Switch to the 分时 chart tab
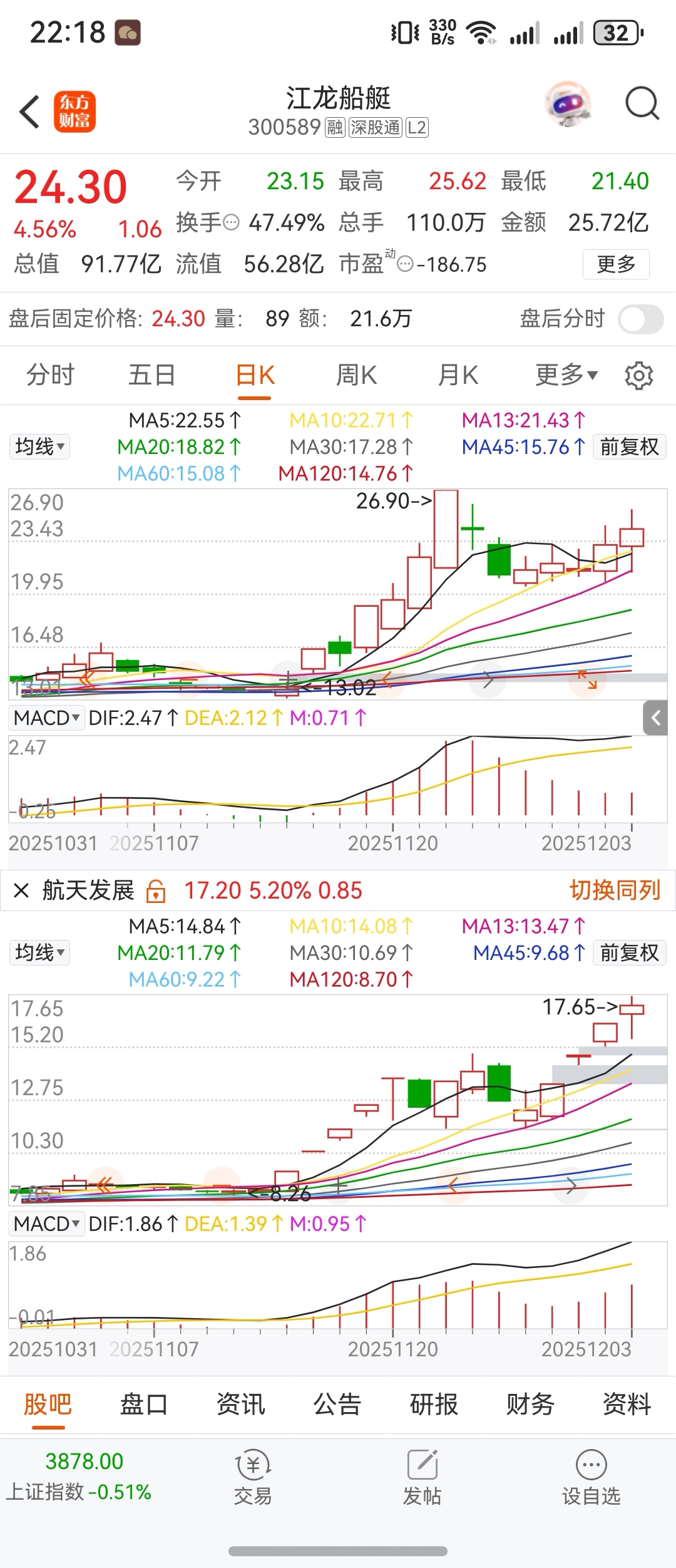Viewport: 676px width, 1568px height. coord(50,376)
